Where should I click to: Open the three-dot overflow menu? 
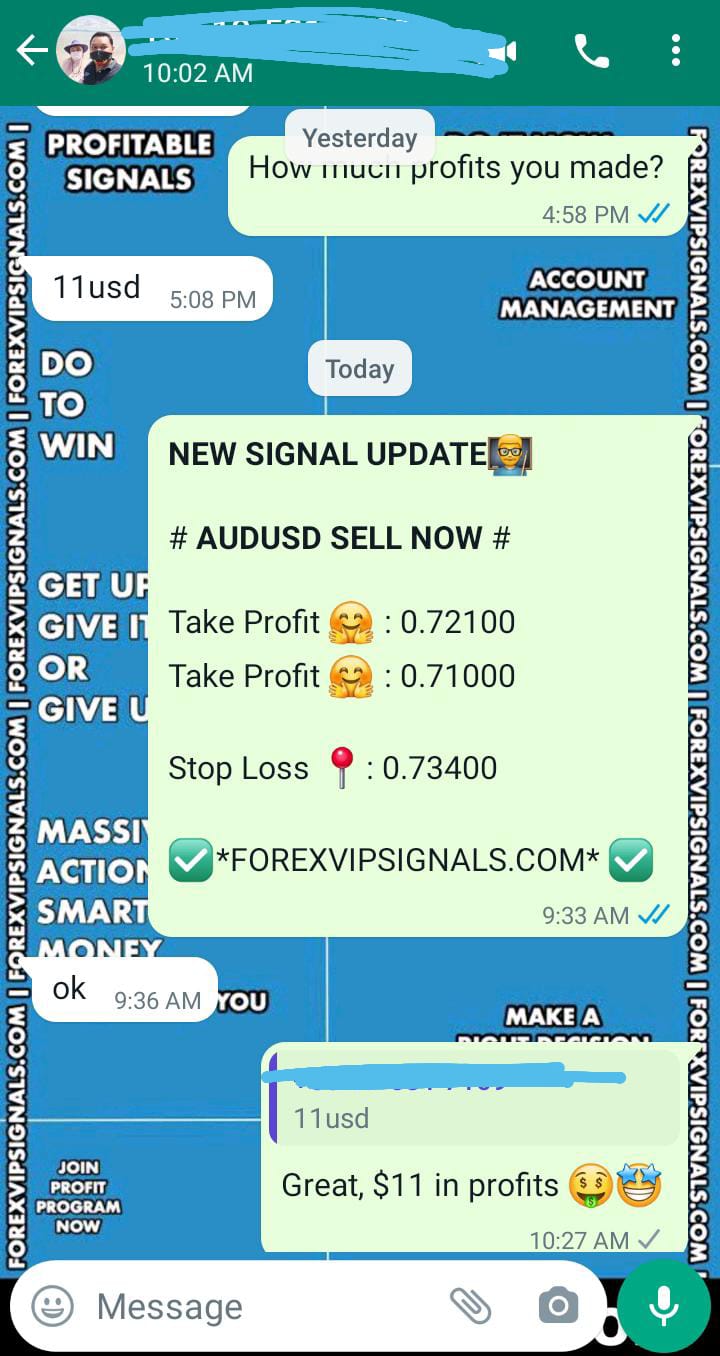[x=676, y=51]
